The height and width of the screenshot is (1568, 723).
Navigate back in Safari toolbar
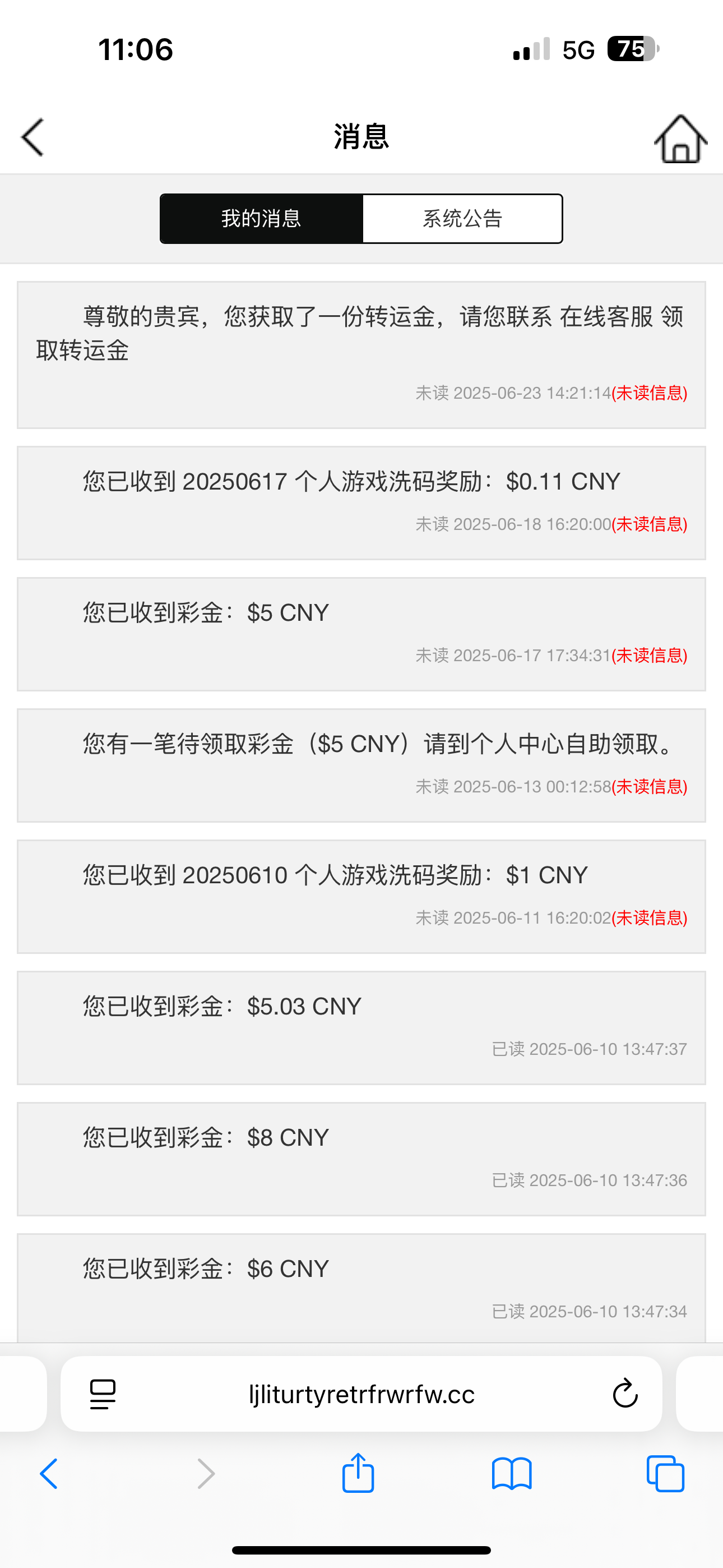pyautogui.click(x=49, y=1474)
